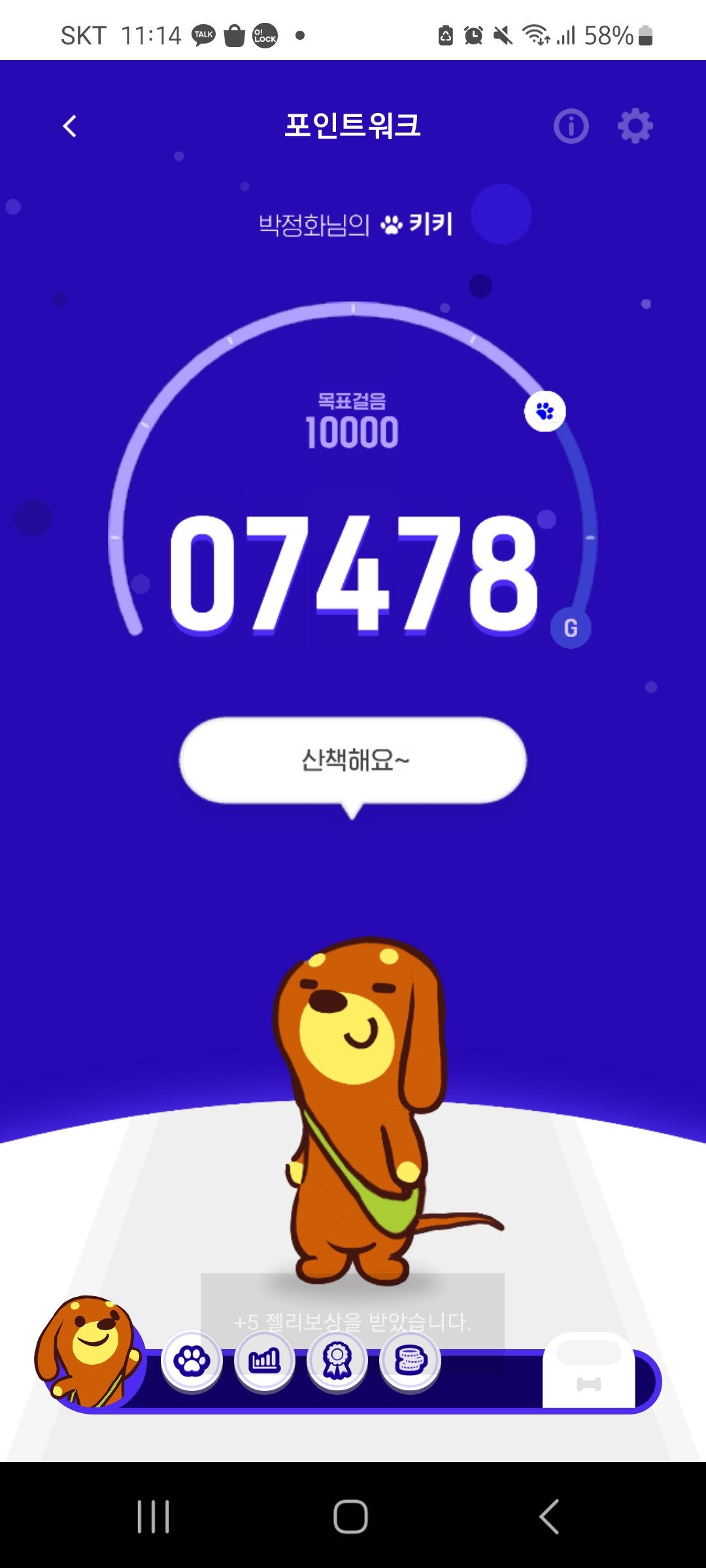The width and height of the screenshot is (706, 1568).
Task: Open the recent apps view
Action: (154, 1516)
